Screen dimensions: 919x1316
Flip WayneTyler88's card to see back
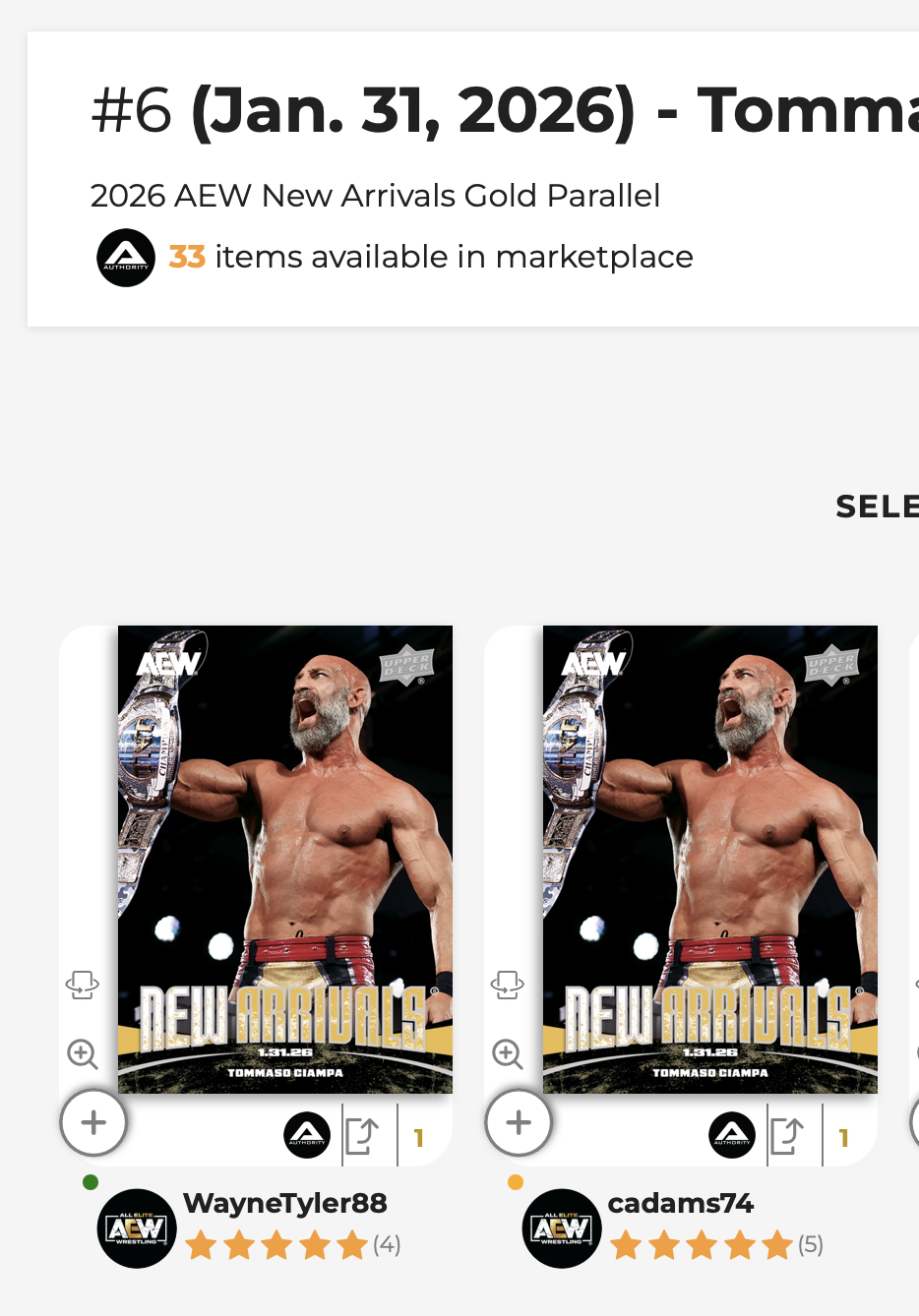coord(82,985)
